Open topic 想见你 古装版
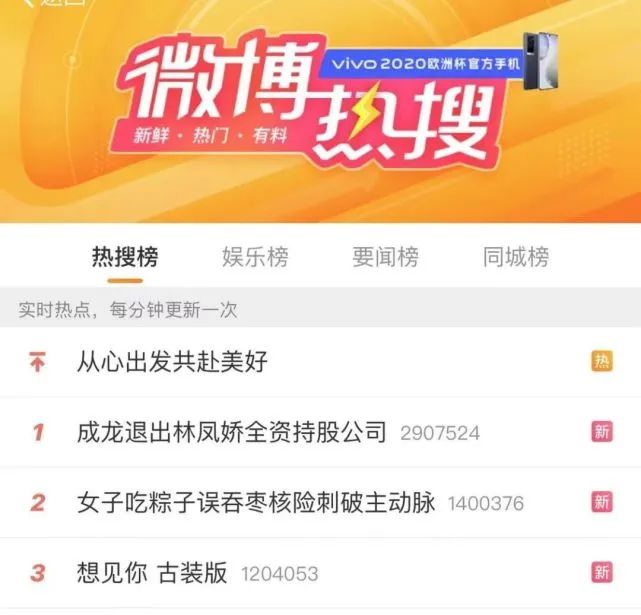641x615 pixels. coord(152,573)
